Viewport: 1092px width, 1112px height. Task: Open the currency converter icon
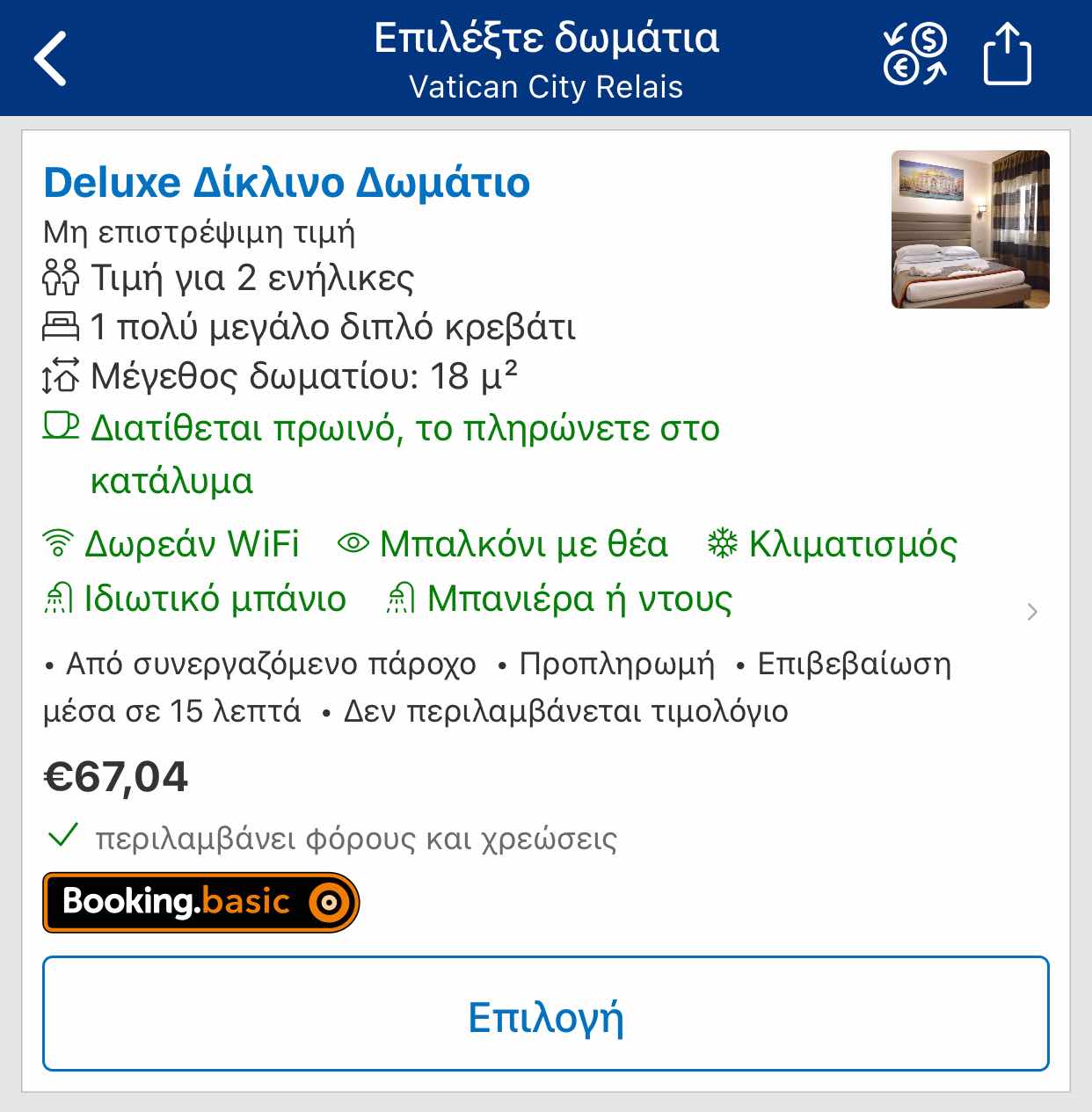point(914,55)
